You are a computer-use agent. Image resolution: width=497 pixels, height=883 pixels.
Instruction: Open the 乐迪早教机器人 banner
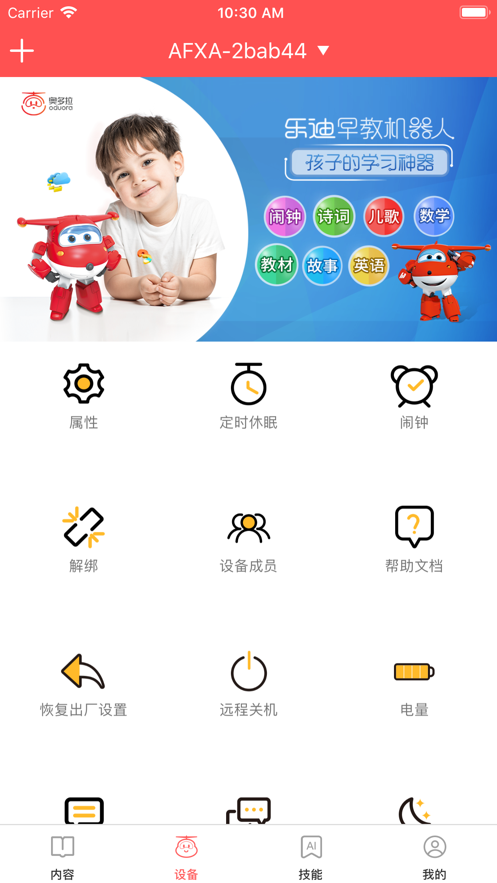point(248,209)
